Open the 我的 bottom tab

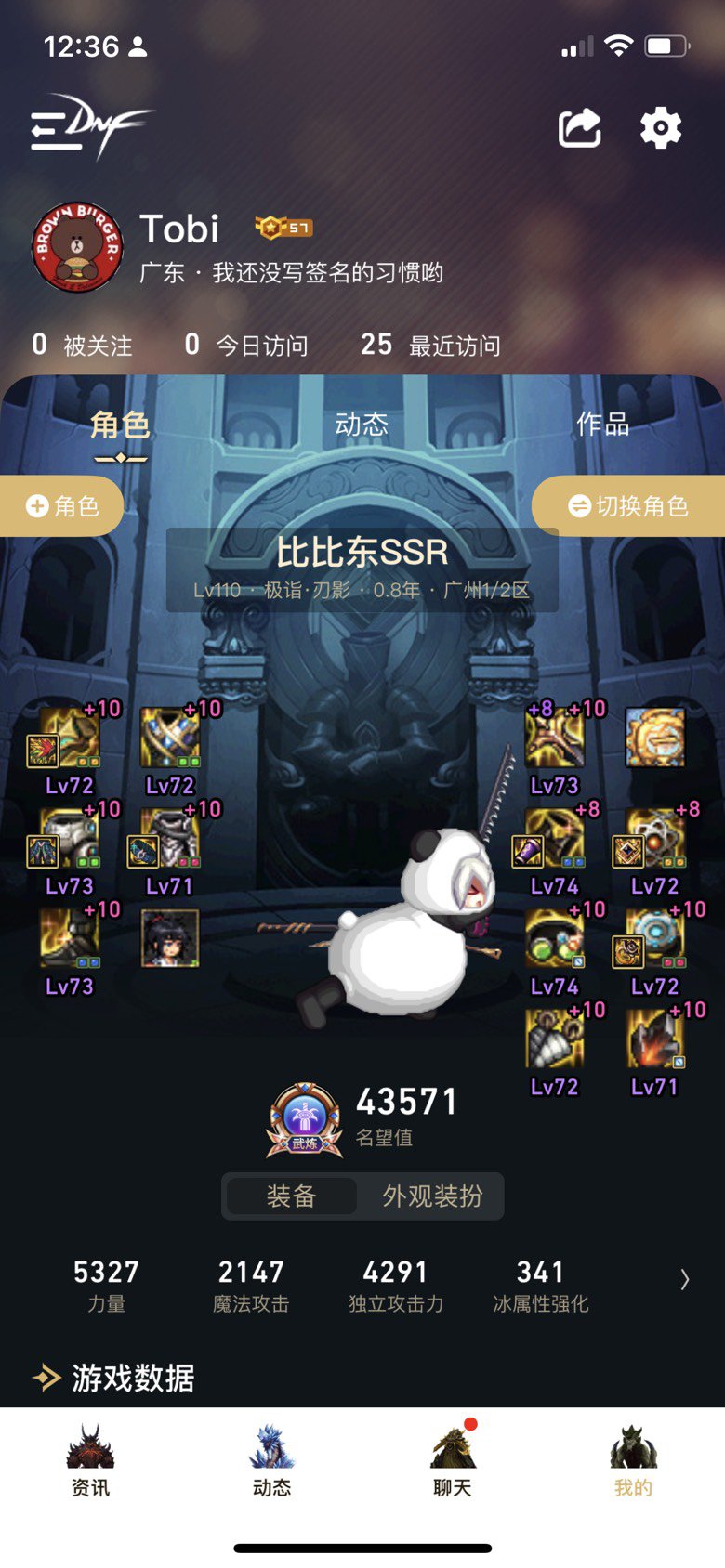pyautogui.click(x=634, y=1462)
